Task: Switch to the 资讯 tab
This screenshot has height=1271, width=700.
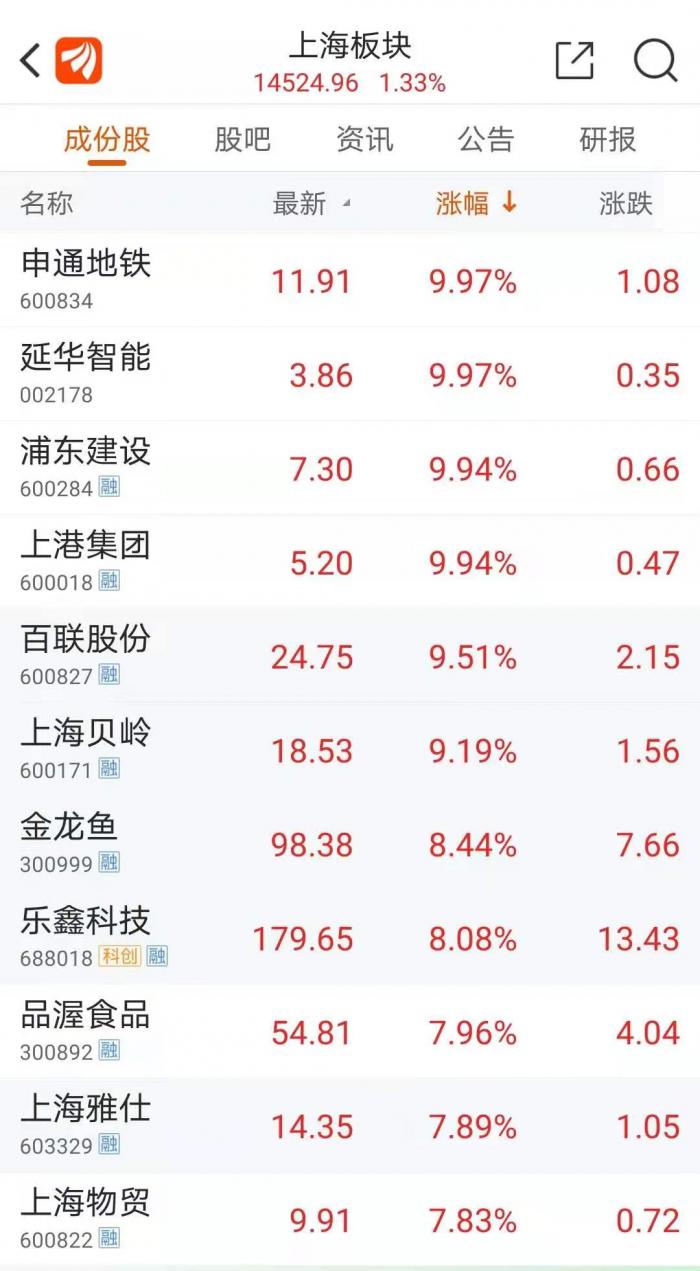Action: [x=364, y=139]
